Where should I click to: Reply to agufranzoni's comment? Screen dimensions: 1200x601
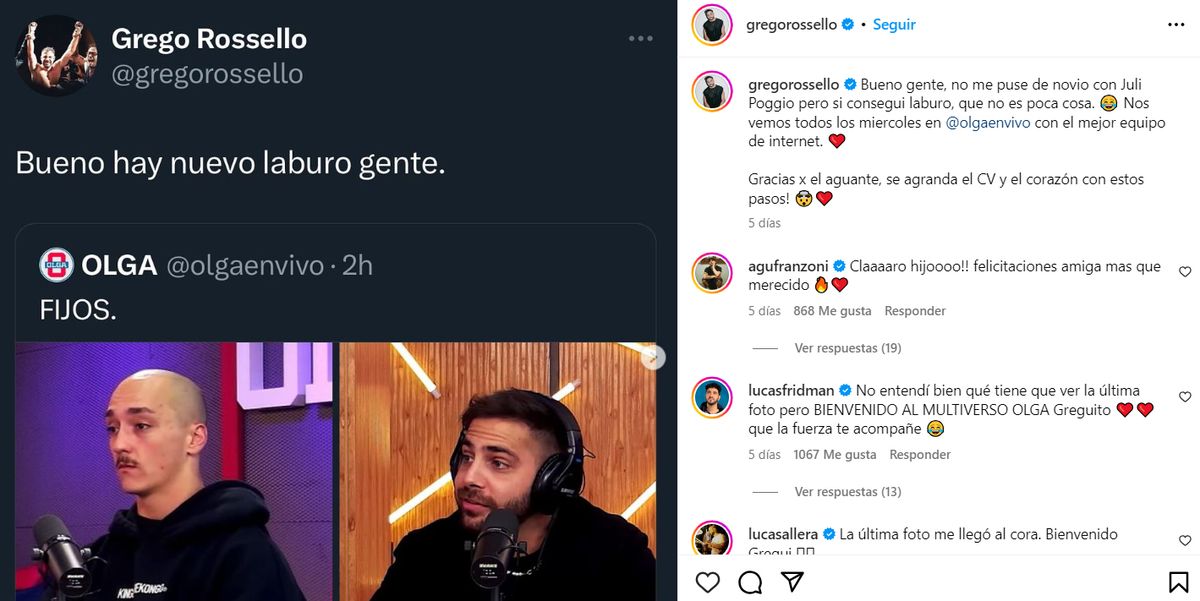click(914, 311)
